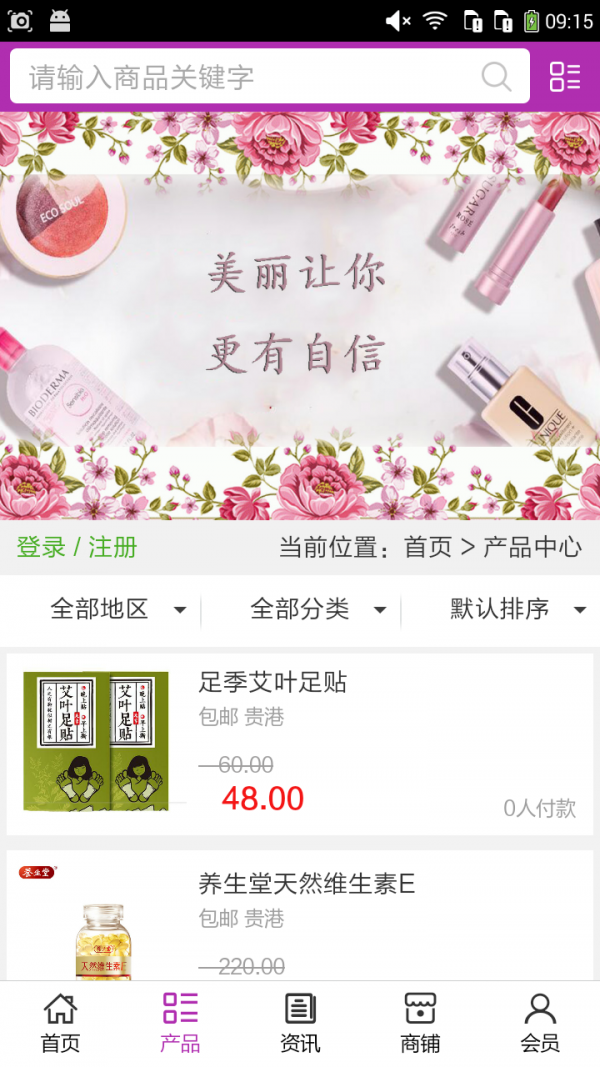Open the category list icon

click(565, 77)
